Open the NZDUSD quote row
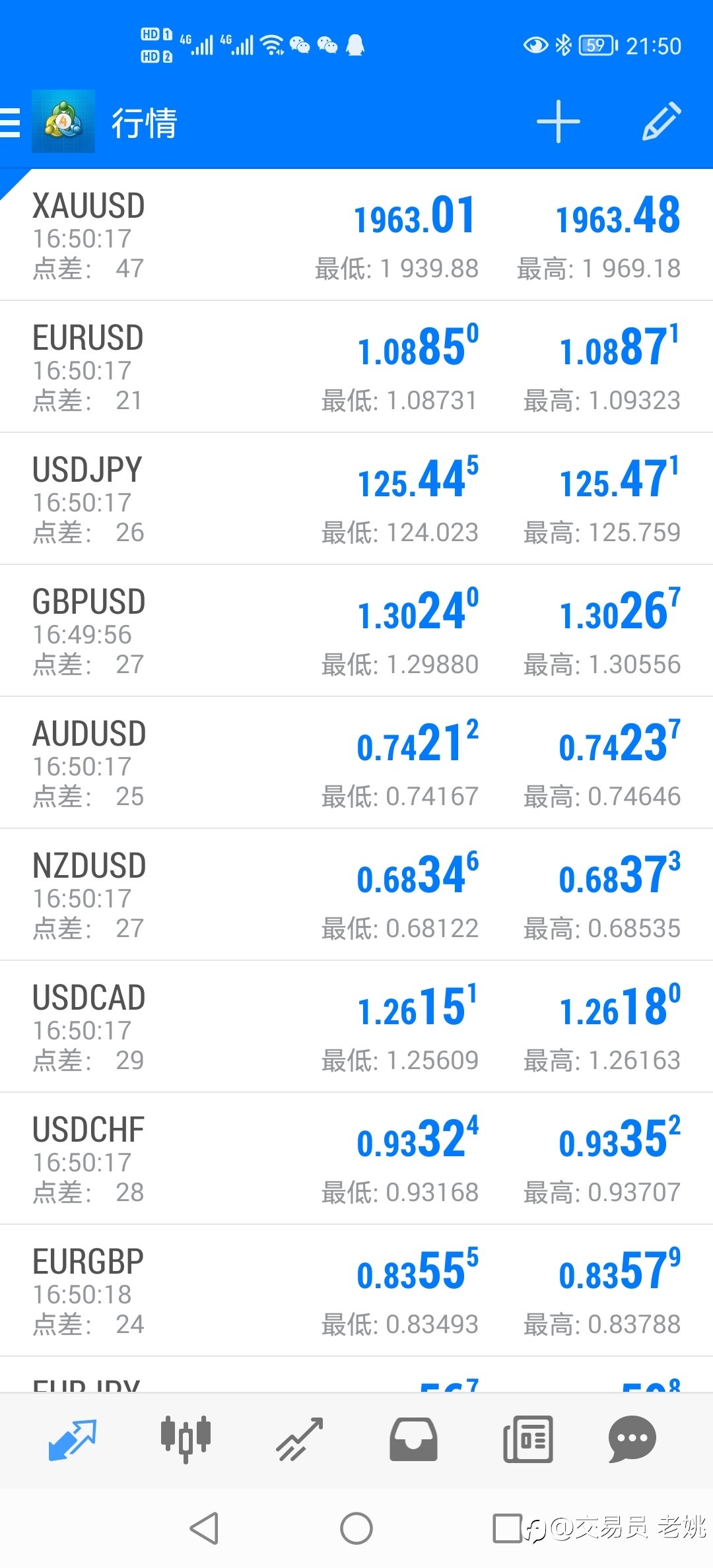Screen dimensions: 713x1568 tap(356, 895)
